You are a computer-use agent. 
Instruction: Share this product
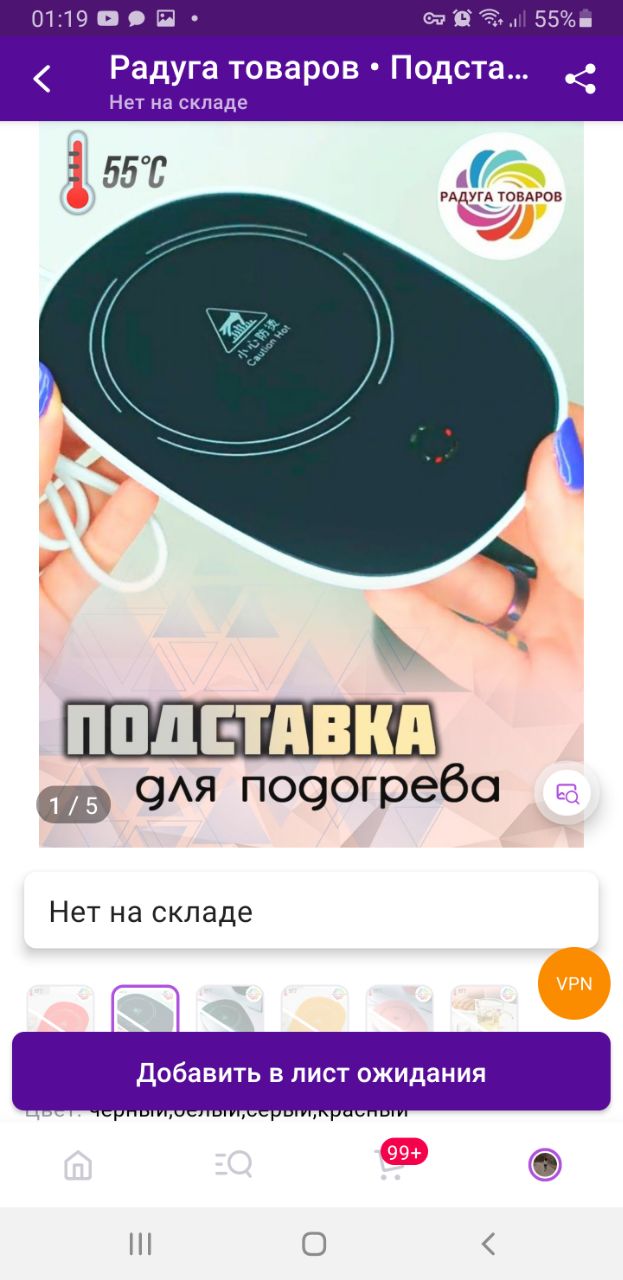point(580,79)
